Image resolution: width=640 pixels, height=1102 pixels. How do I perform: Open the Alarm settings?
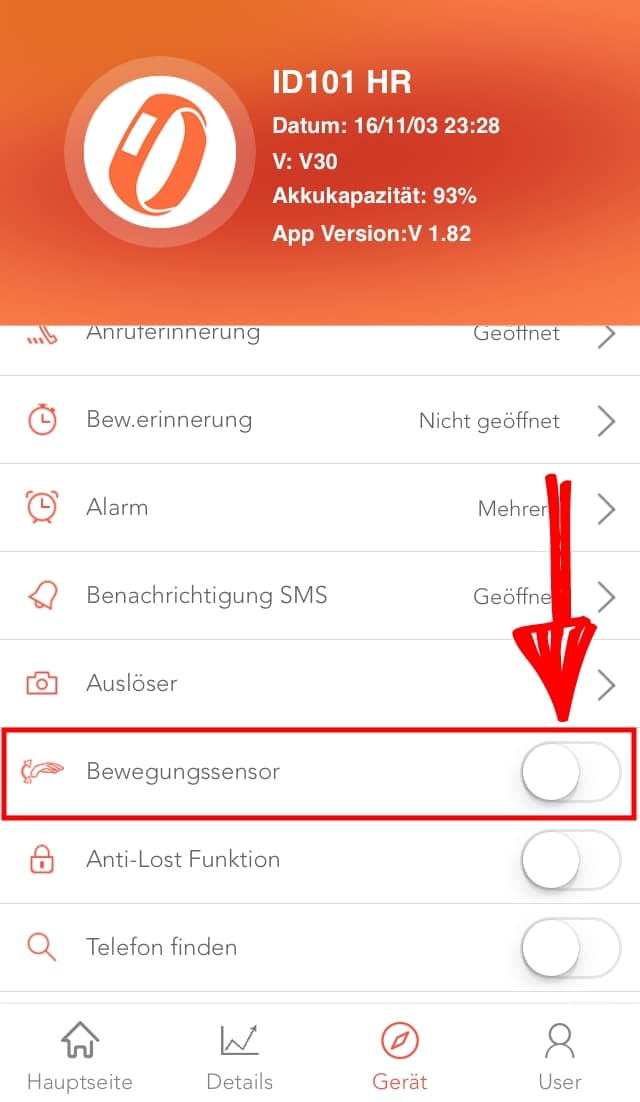click(320, 507)
